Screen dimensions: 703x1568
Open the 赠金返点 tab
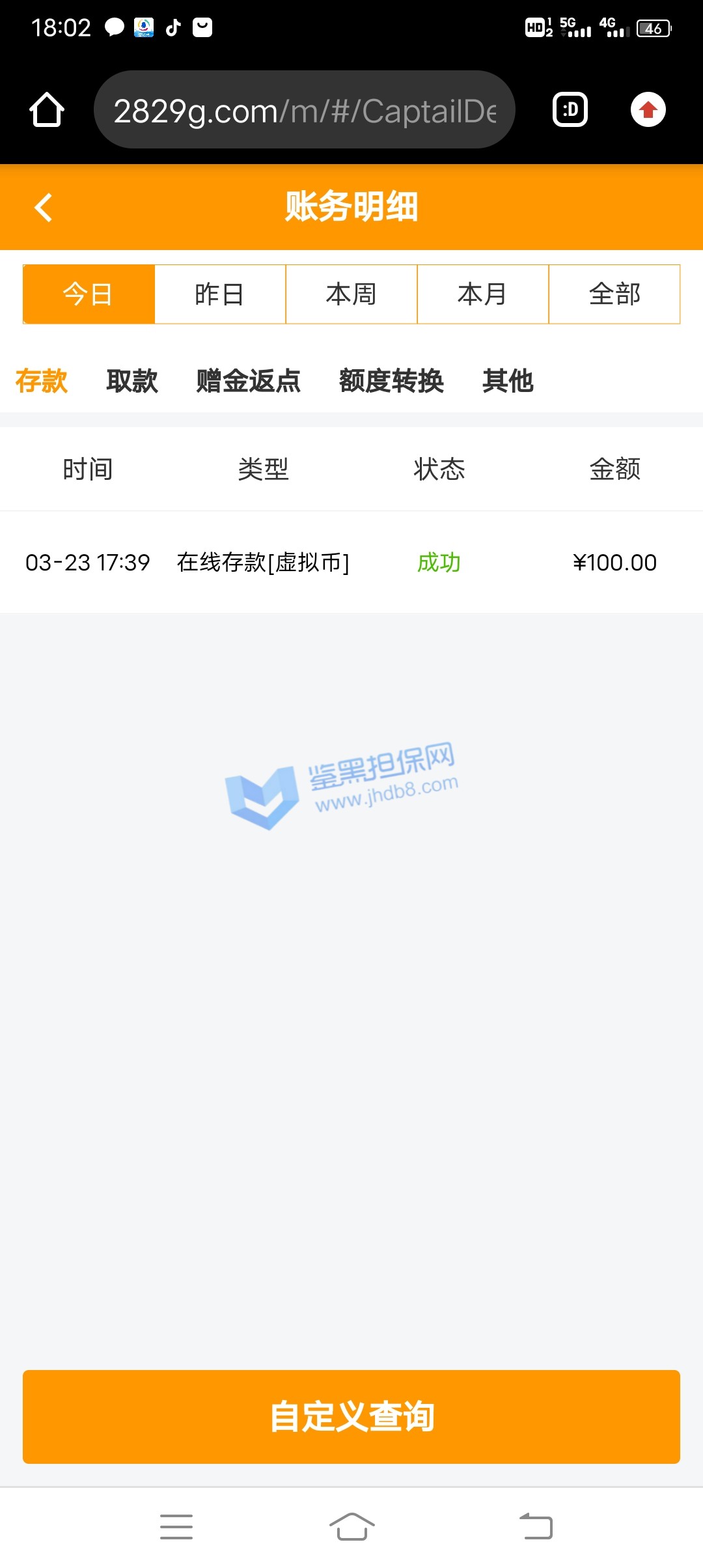[x=248, y=381]
